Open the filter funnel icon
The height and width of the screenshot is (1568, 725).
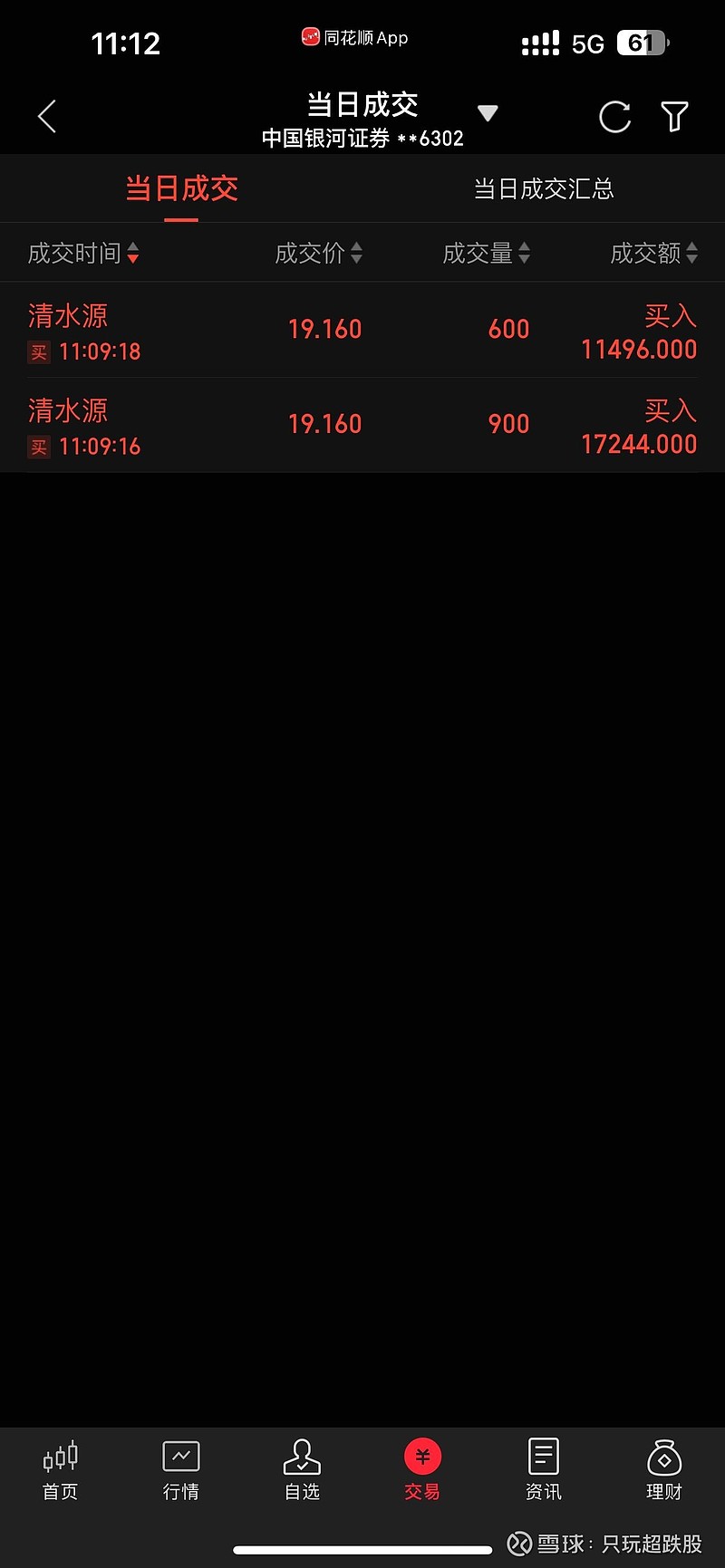pyautogui.click(x=674, y=117)
